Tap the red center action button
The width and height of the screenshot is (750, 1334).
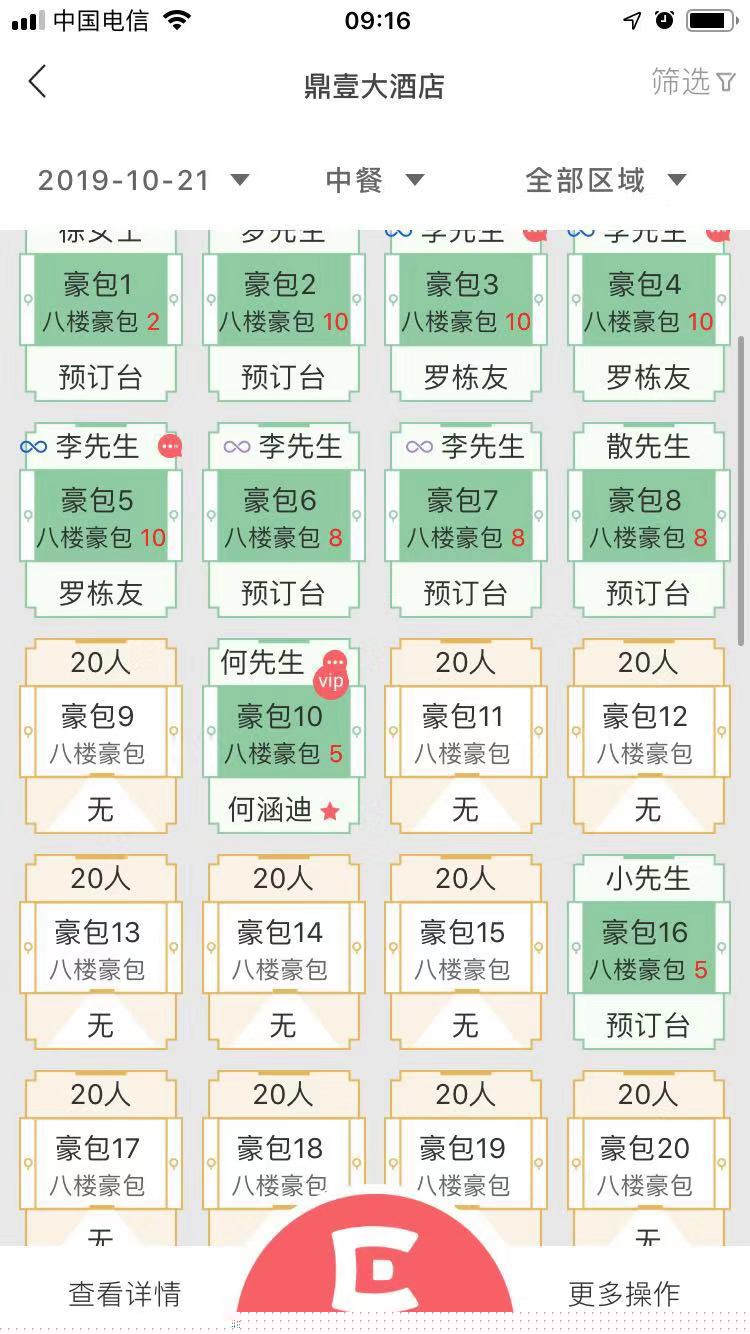pos(375,1268)
